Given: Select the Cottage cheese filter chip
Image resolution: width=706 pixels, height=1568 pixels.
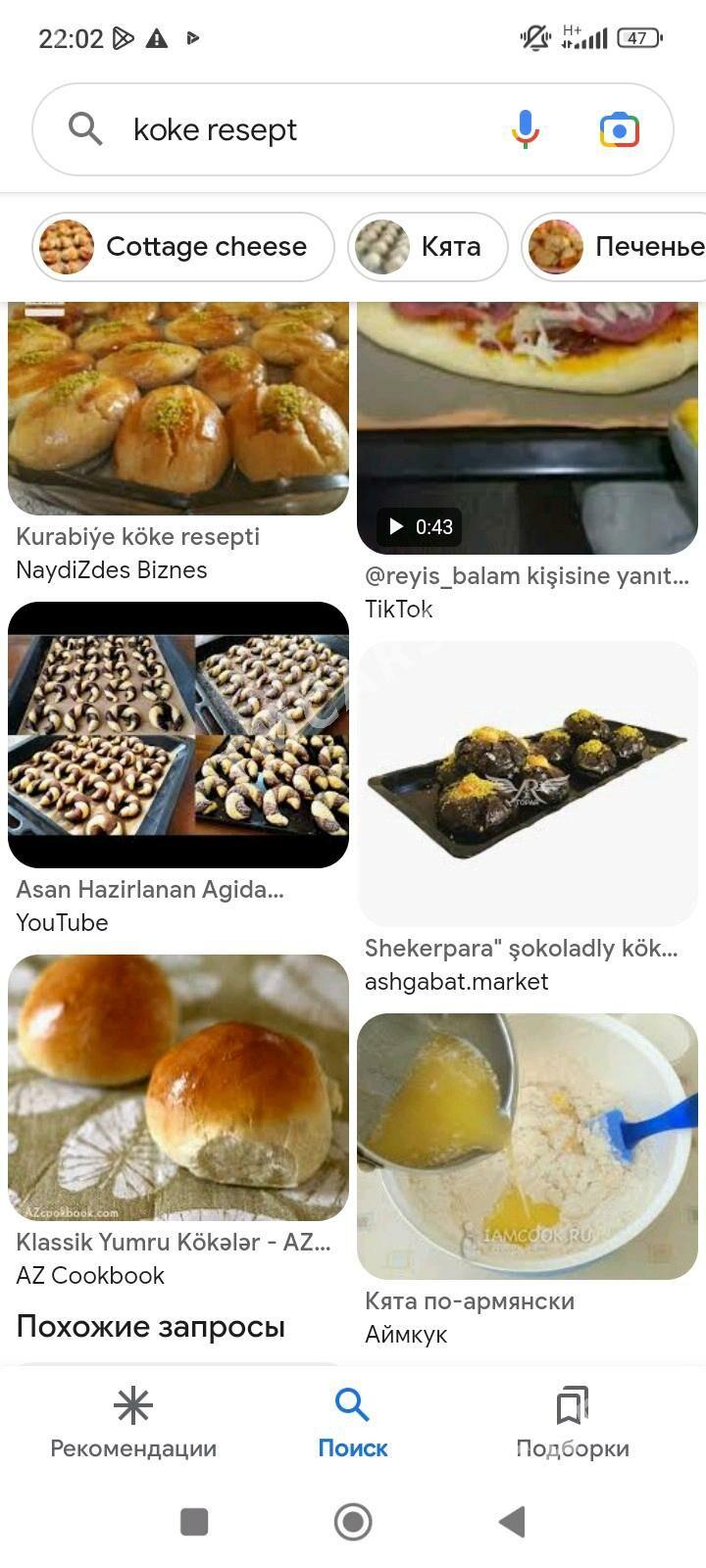Looking at the screenshot, I should [183, 247].
